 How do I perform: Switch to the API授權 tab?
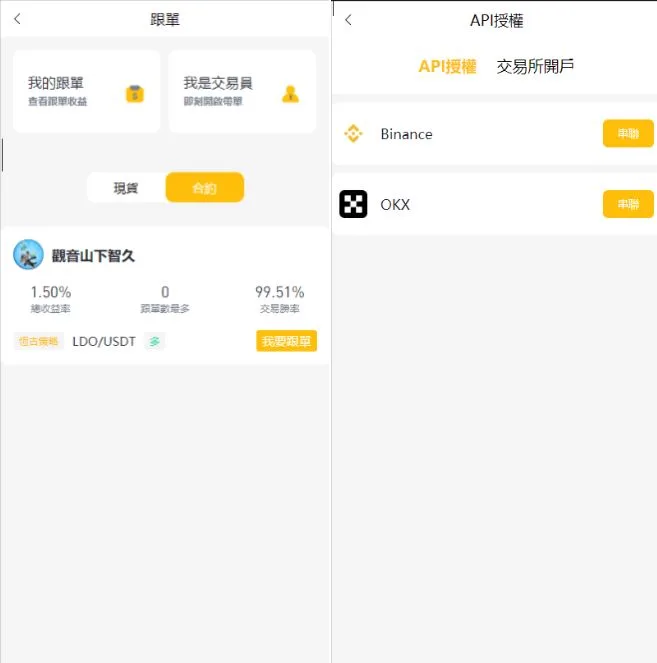447,67
